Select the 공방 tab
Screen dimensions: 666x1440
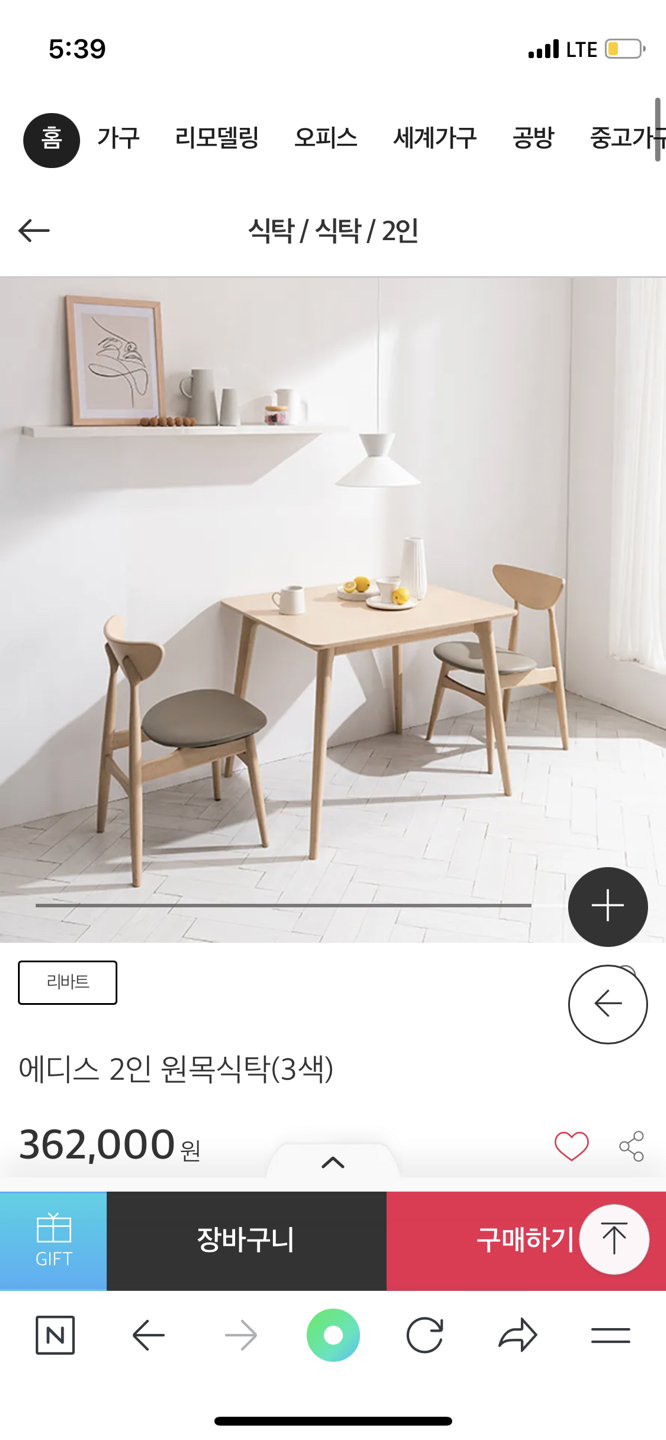(533, 138)
